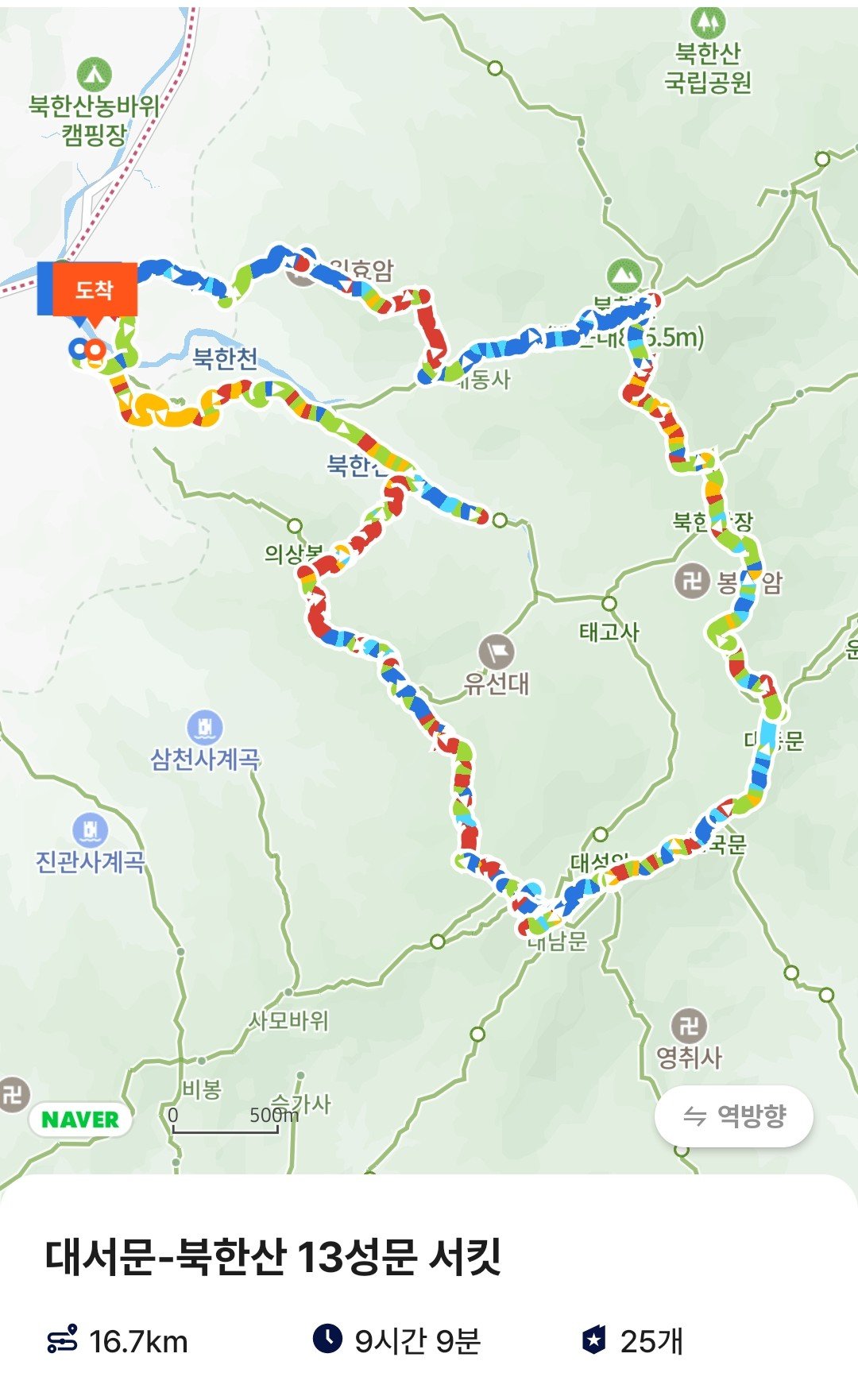Click the 진관사계곡 valley swimming icon
The image size is (858, 1400).
click(90, 831)
